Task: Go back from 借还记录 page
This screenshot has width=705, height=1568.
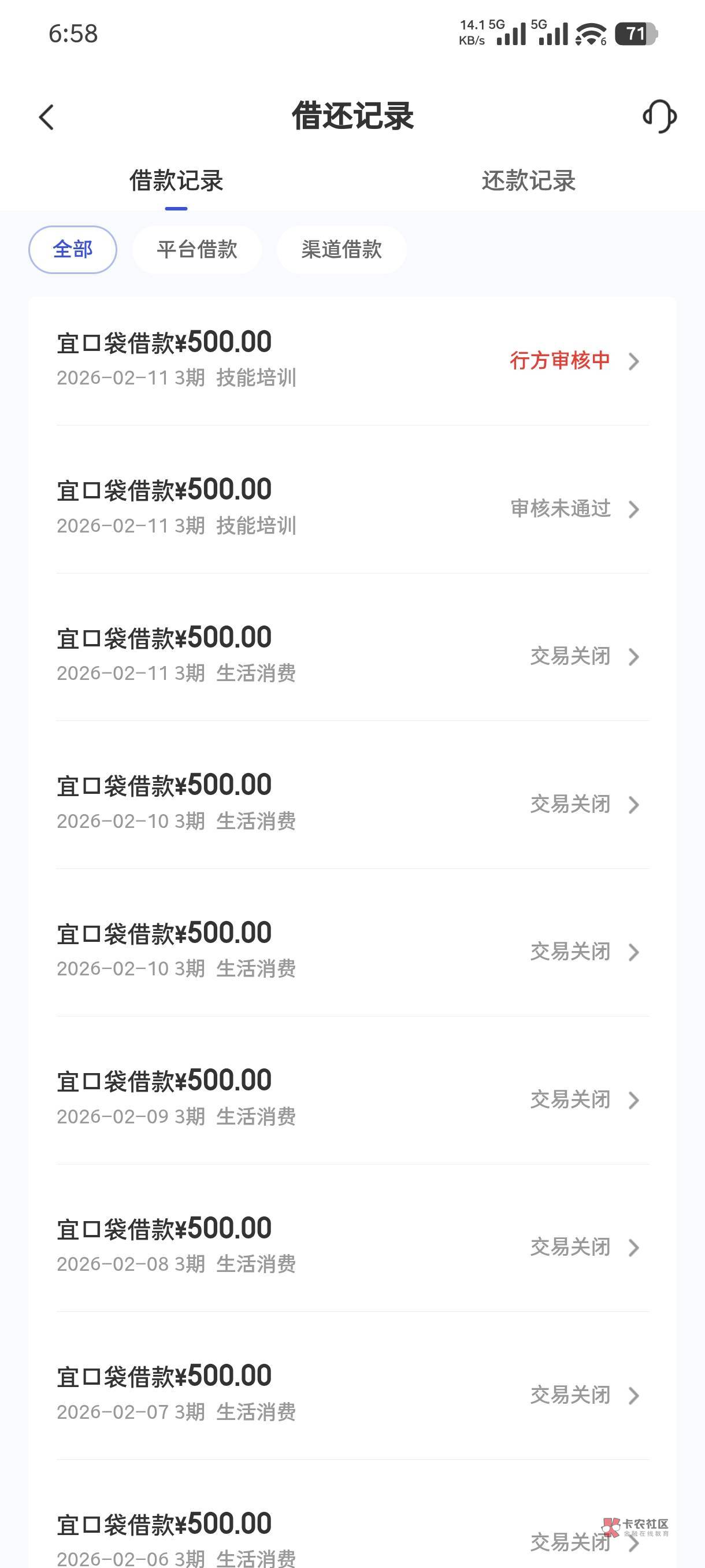Action: point(47,117)
